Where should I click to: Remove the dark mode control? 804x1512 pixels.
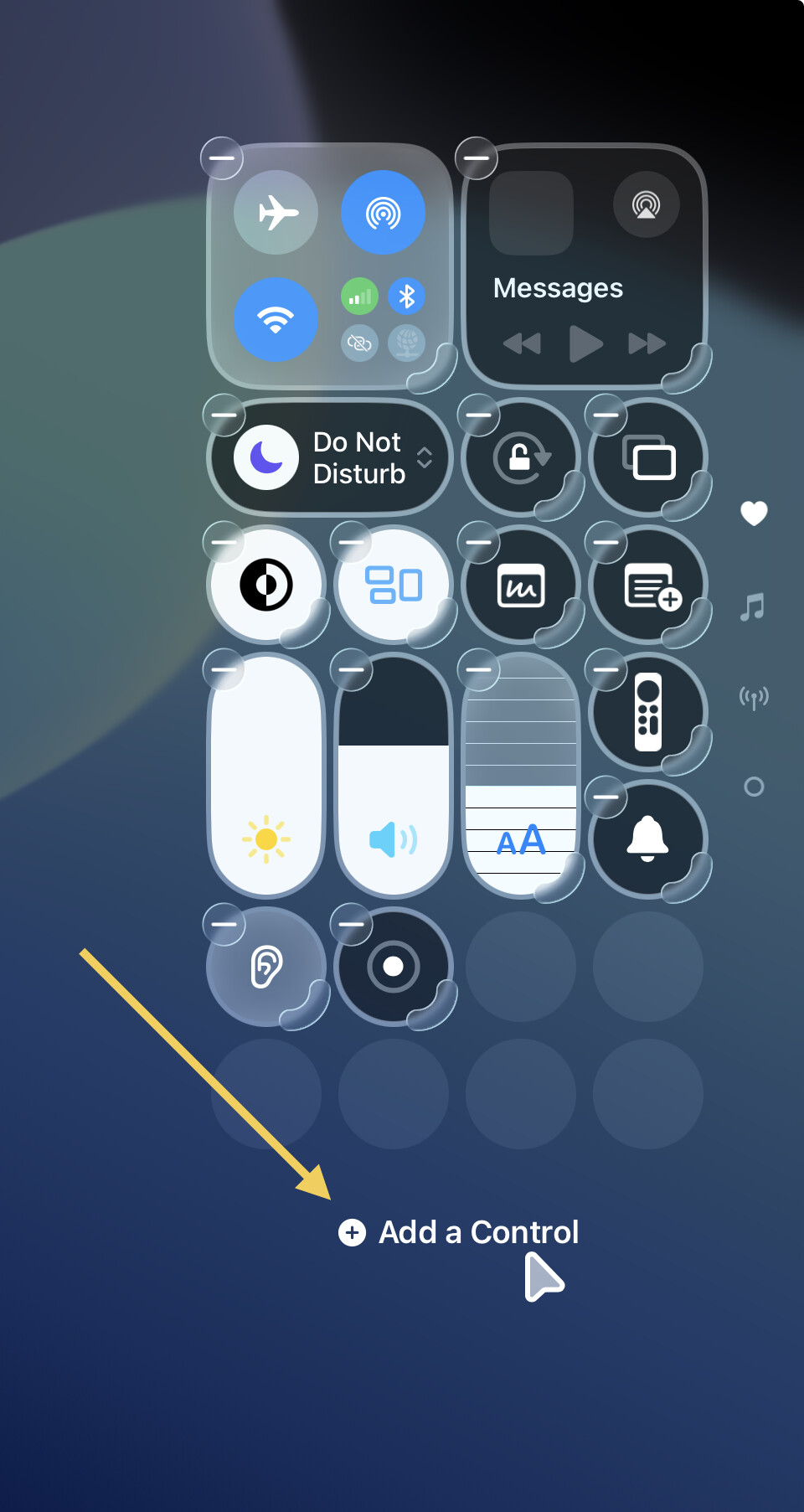(x=224, y=542)
